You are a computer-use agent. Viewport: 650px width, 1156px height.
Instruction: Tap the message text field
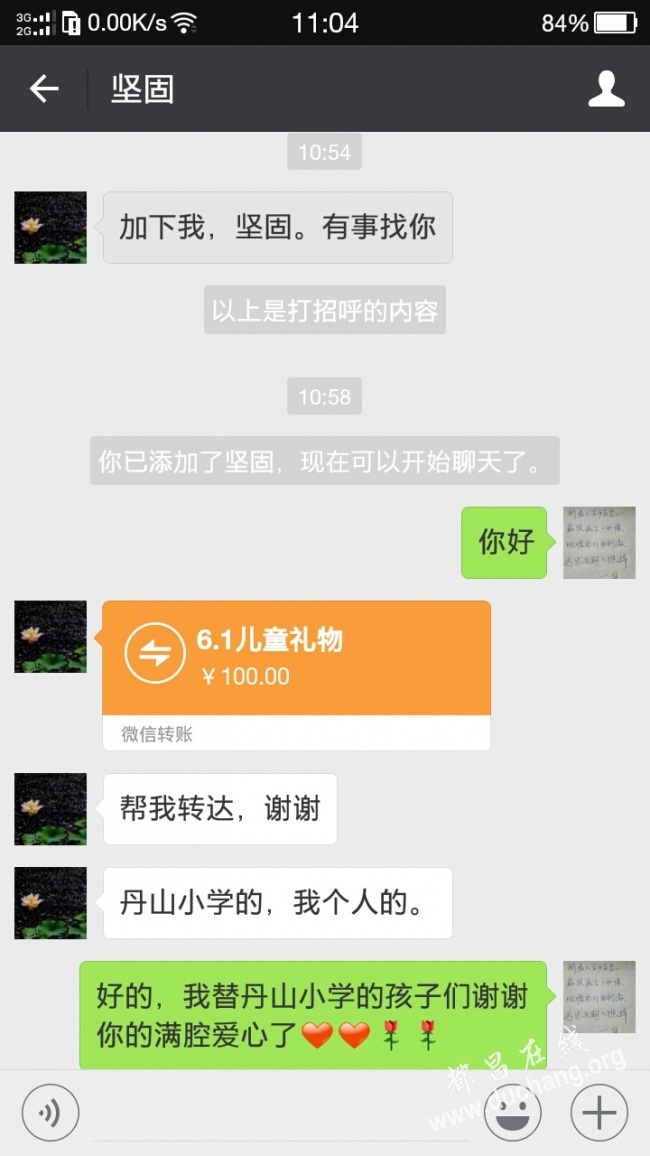point(280,1112)
